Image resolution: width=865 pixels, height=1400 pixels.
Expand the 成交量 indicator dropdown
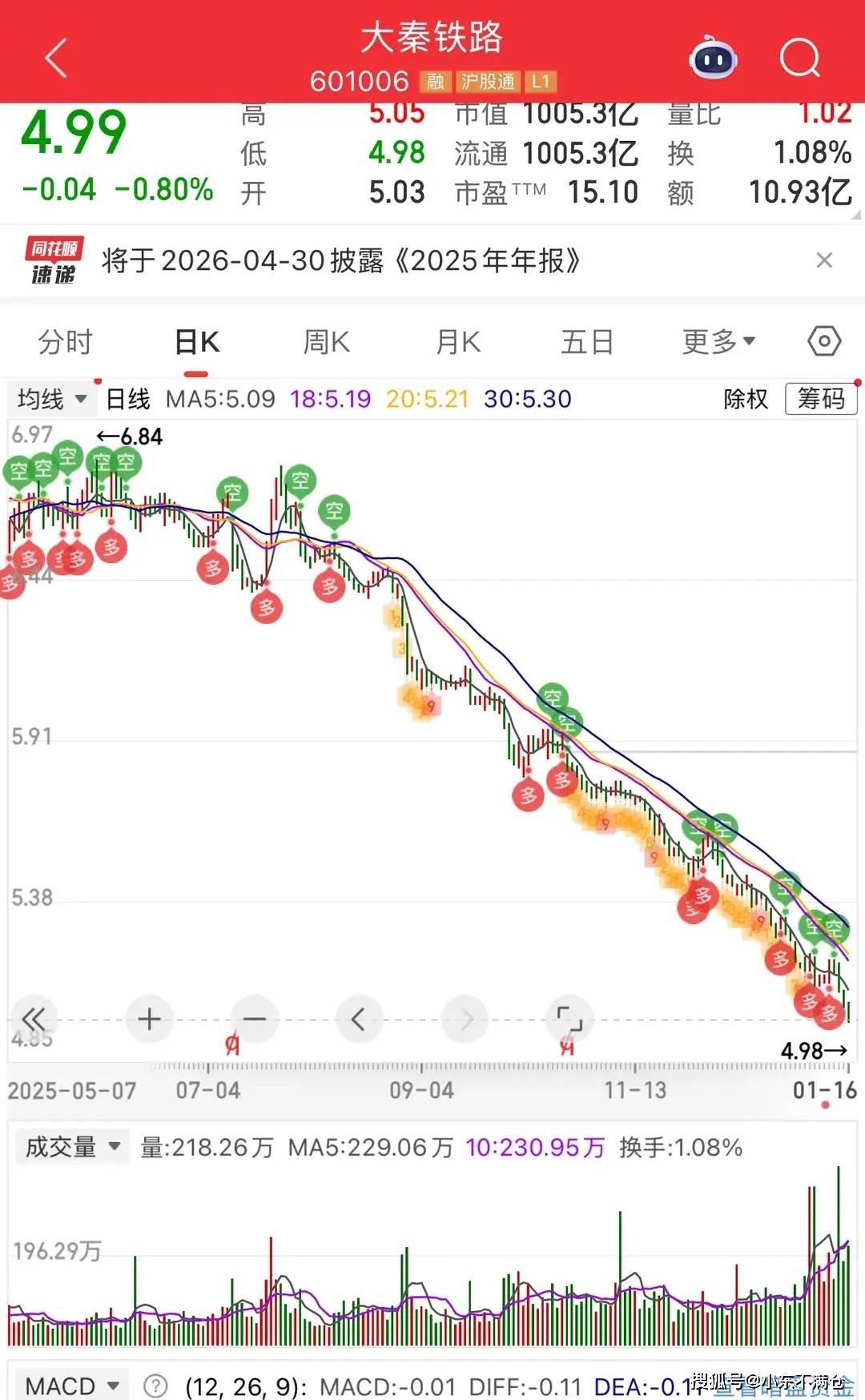(72, 1147)
